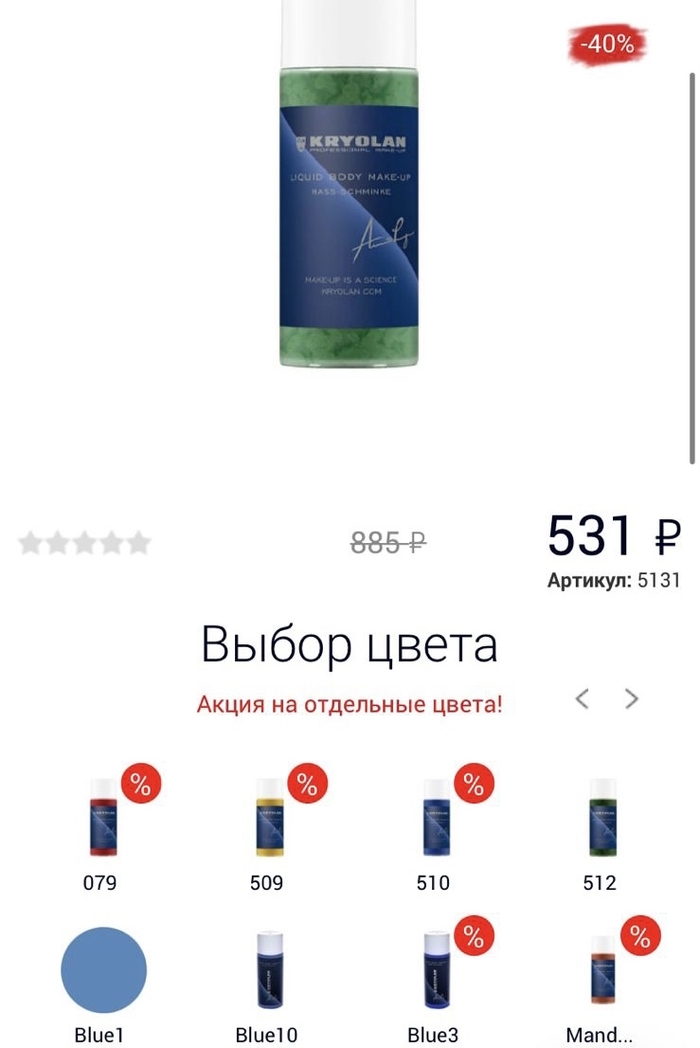Rate the product with five stars
Screen dimensions: 700x1048
click(x=138, y=543)
